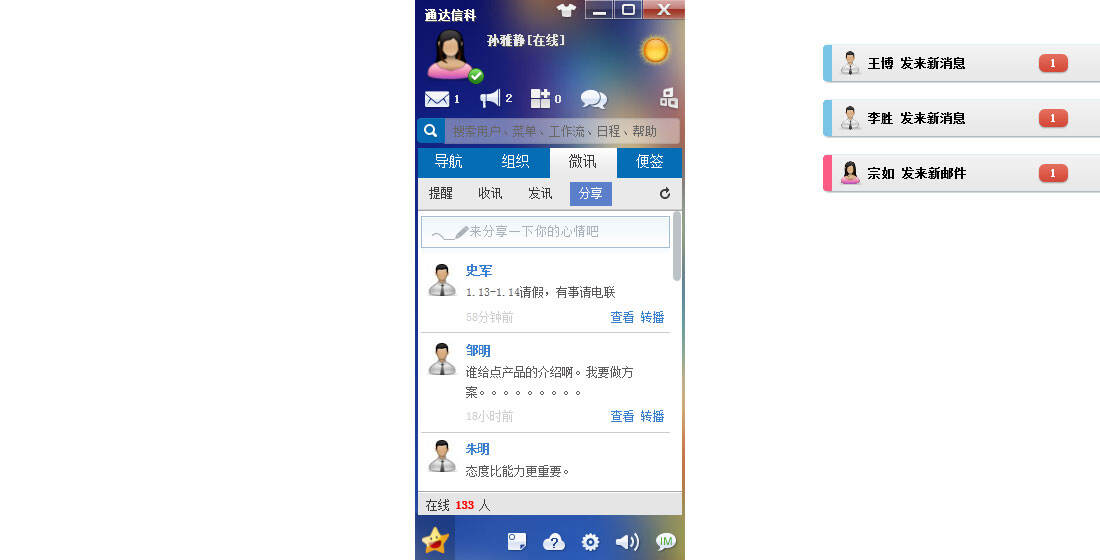Refresh the shared posts list
This screenshot has height=560, width=1100.
pos(665,194)
